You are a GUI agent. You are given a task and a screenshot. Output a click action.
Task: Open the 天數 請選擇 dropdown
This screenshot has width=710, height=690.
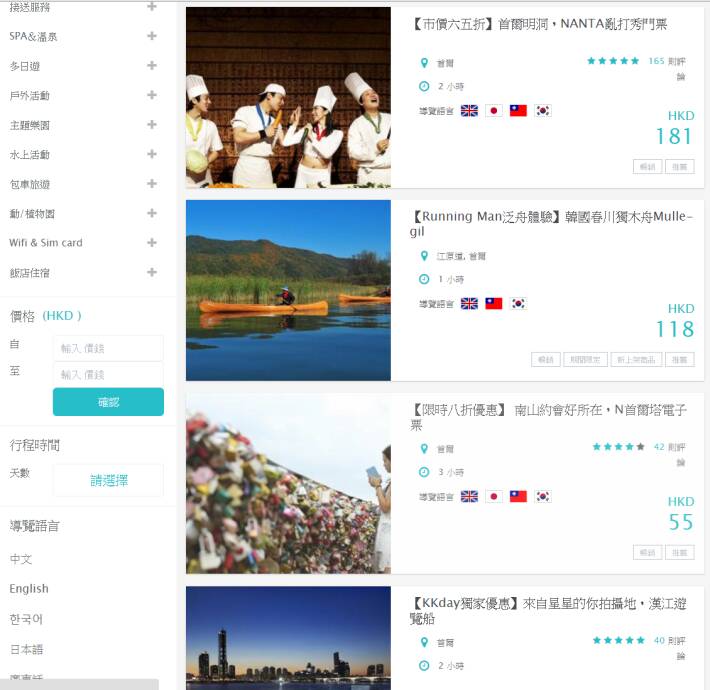pos(108,480)
